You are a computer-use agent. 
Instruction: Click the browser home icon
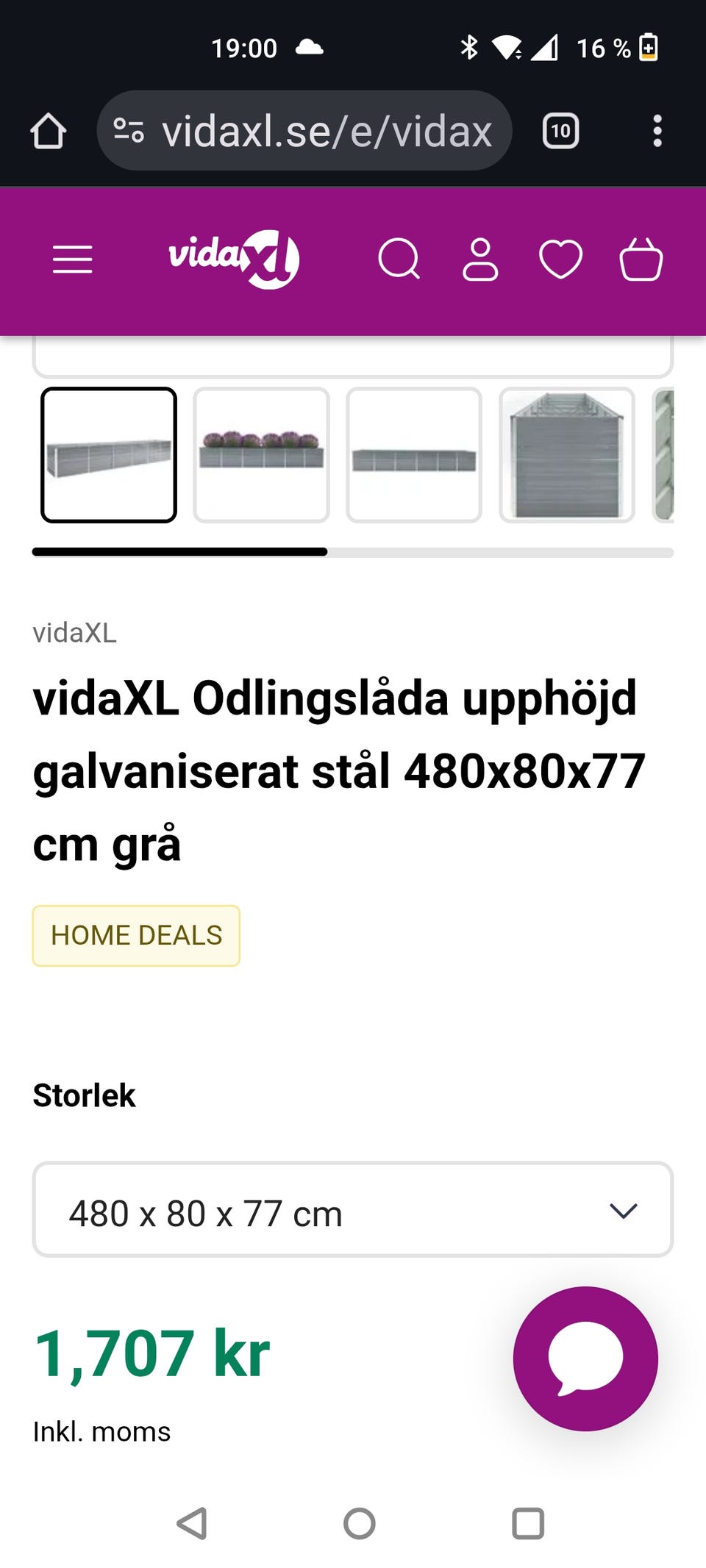tap(49, 130)
